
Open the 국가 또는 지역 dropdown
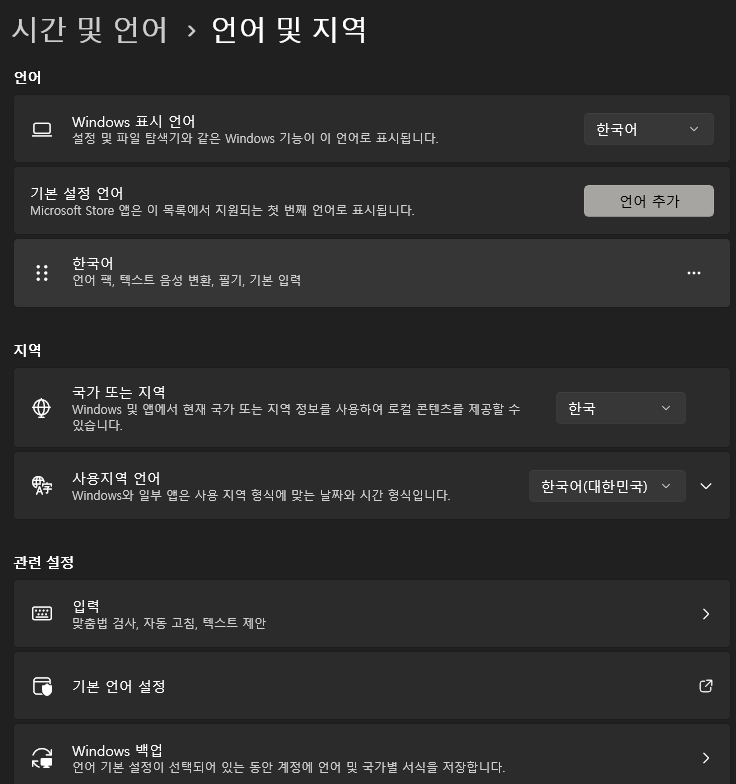point(620,408)
